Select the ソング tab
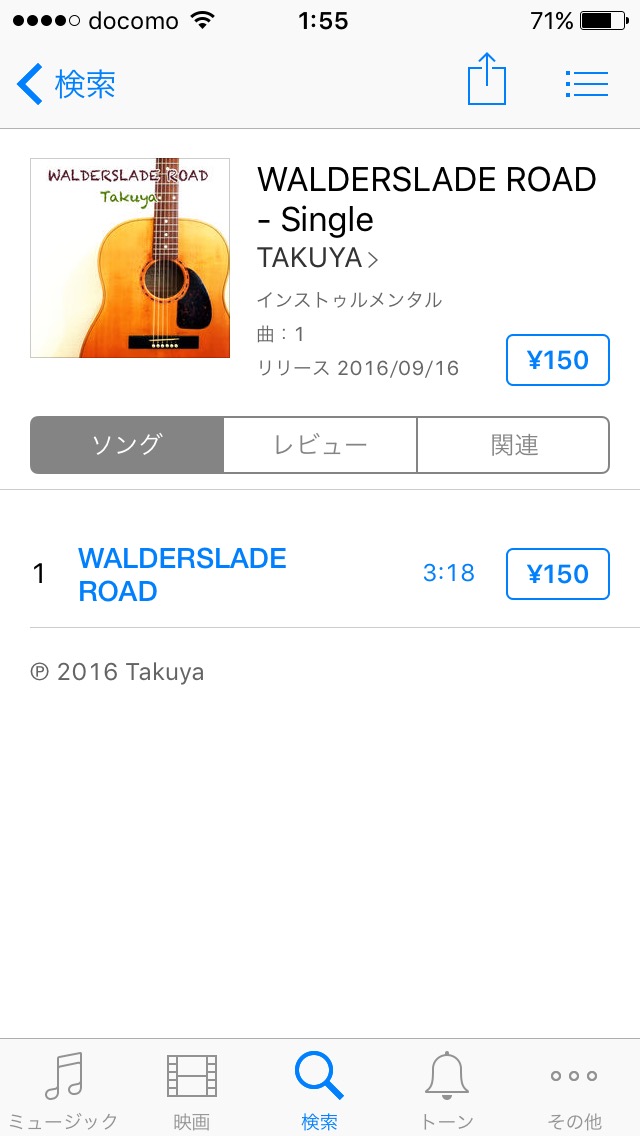 point(127,445)
